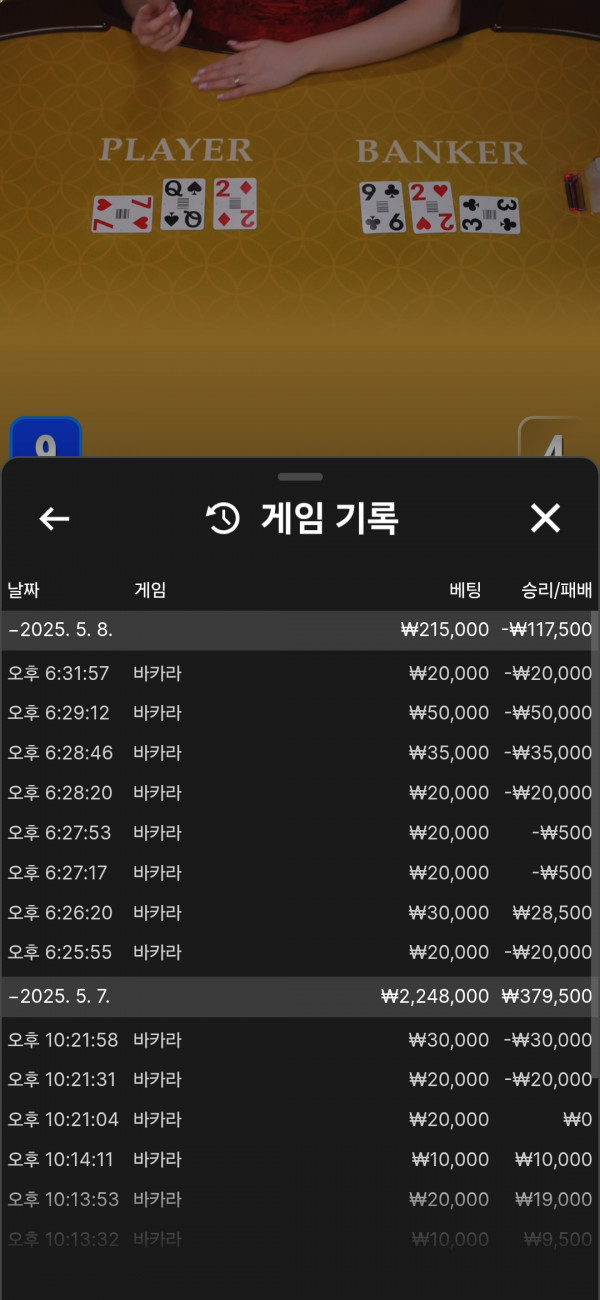Collapse the 2025. 5. 8. date group
The width and height of the screenshot is (600, 1300).
tap(300, 630)
